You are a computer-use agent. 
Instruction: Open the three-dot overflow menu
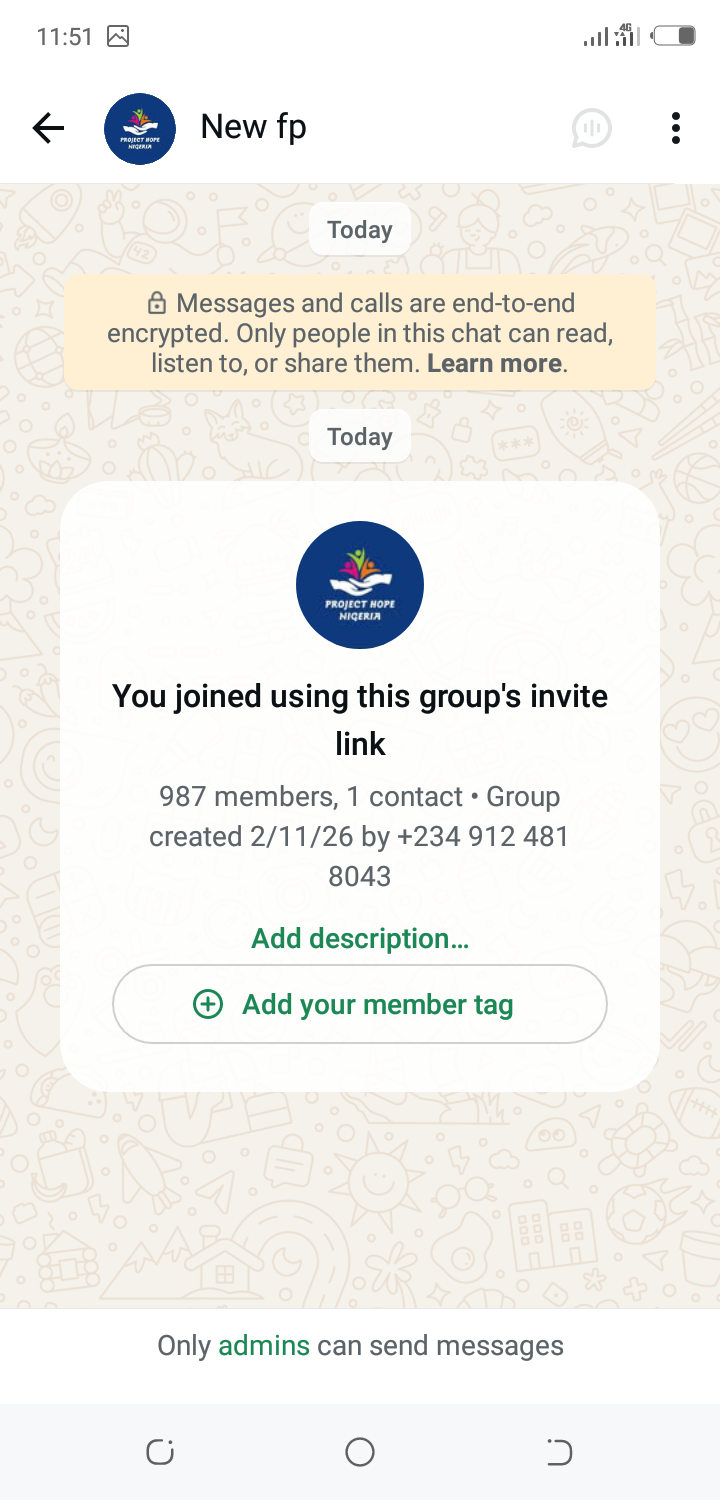[x=676, y=128]
